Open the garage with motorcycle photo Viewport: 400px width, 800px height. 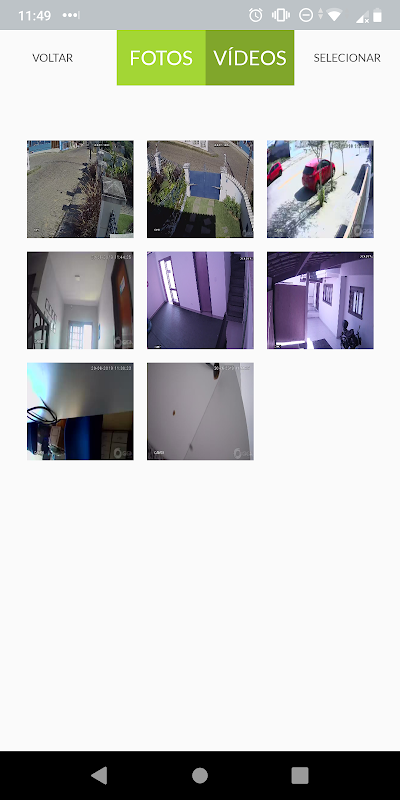coord(320,301)
